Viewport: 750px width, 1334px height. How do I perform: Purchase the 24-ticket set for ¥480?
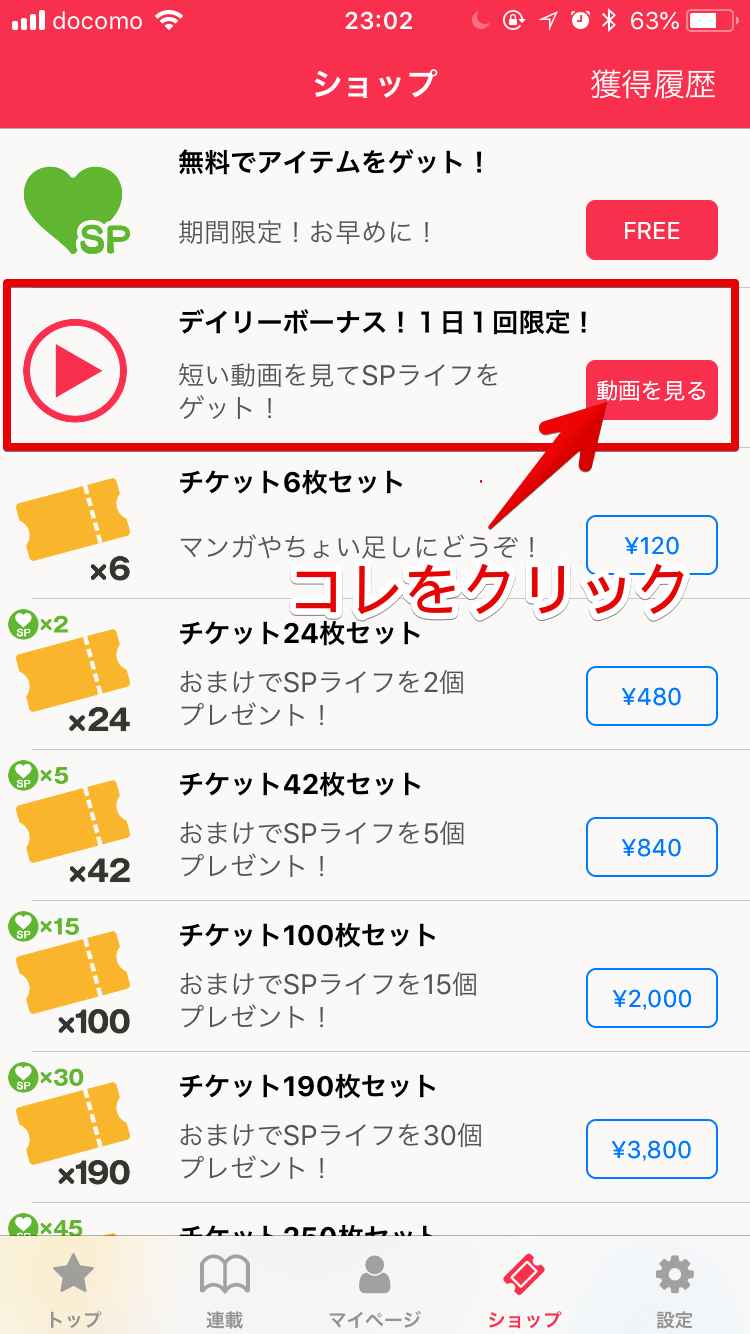[x=652, y=696]
